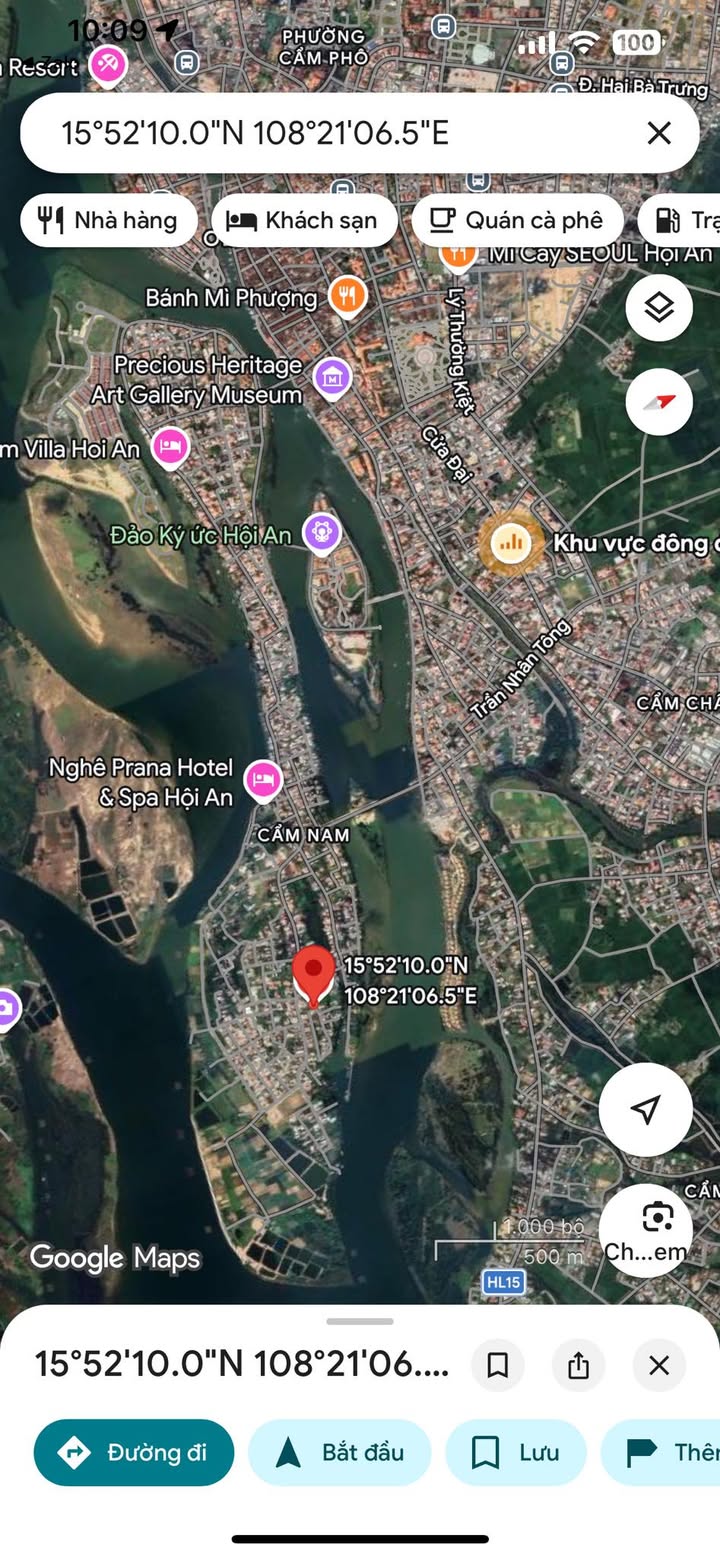
Task: Show Quán cà phê on the map
Action: pyautogui.click(x=517, y=220)
